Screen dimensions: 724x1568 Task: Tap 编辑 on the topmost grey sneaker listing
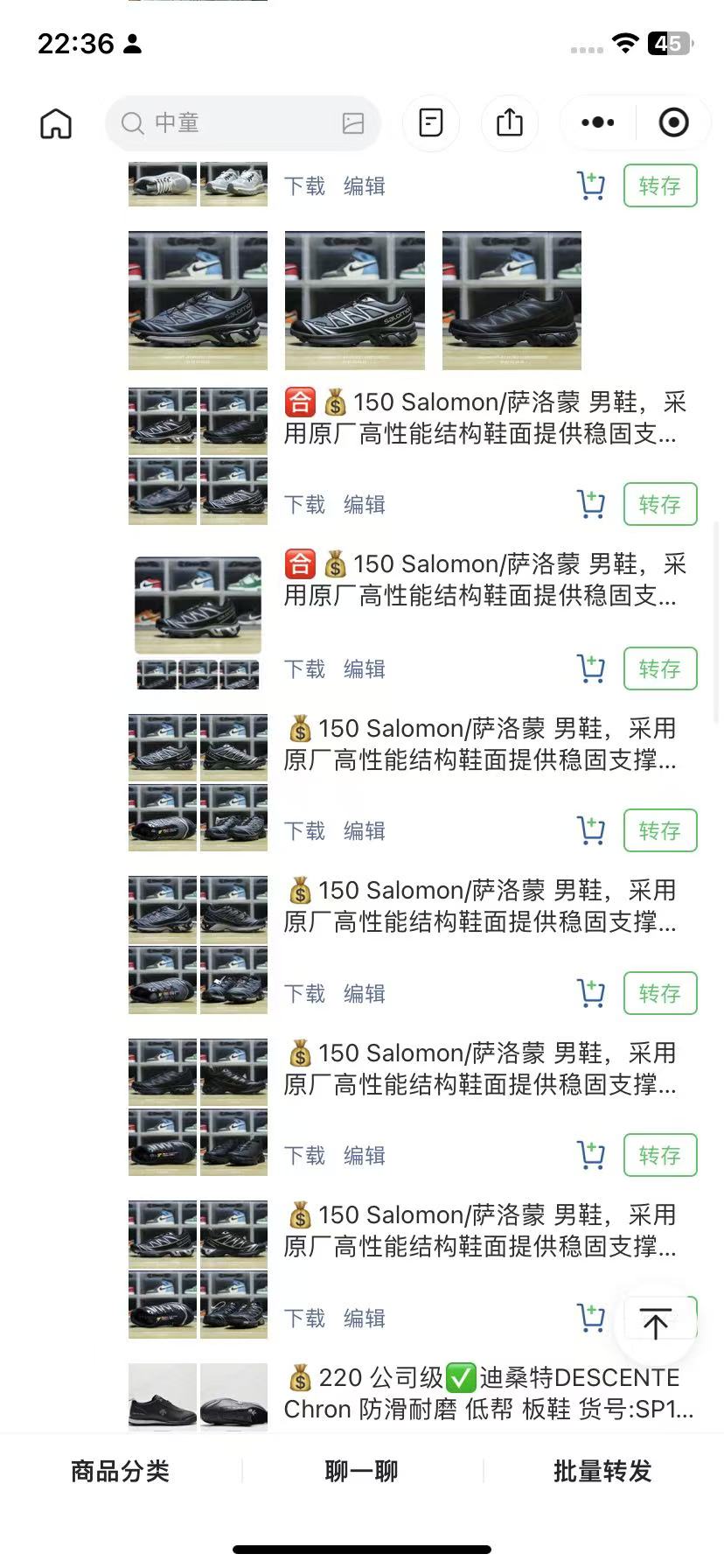coord(365,185)
